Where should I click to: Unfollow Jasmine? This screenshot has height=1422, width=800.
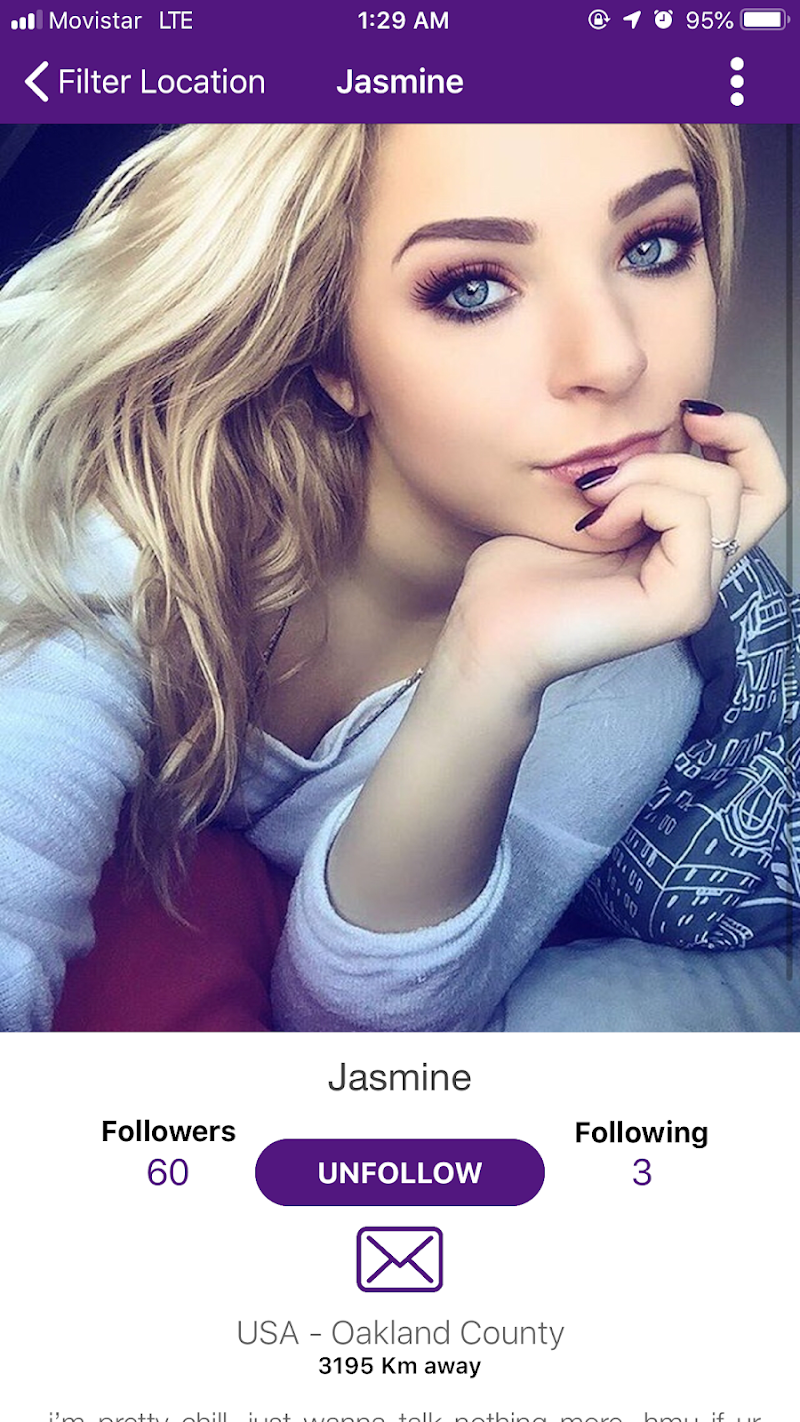click(400, 1172)
